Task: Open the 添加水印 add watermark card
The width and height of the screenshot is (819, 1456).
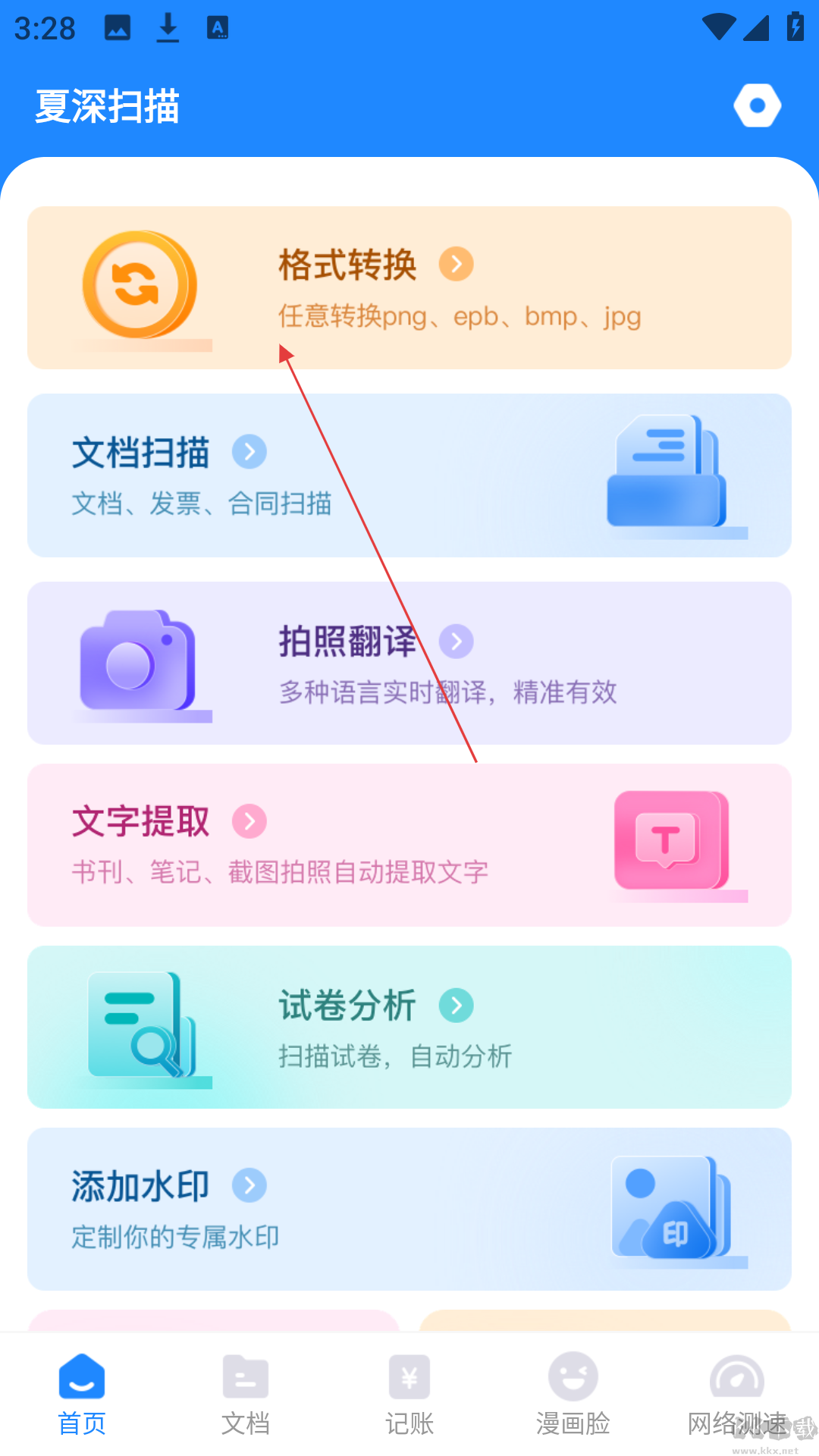Action: pos(409,1209)
